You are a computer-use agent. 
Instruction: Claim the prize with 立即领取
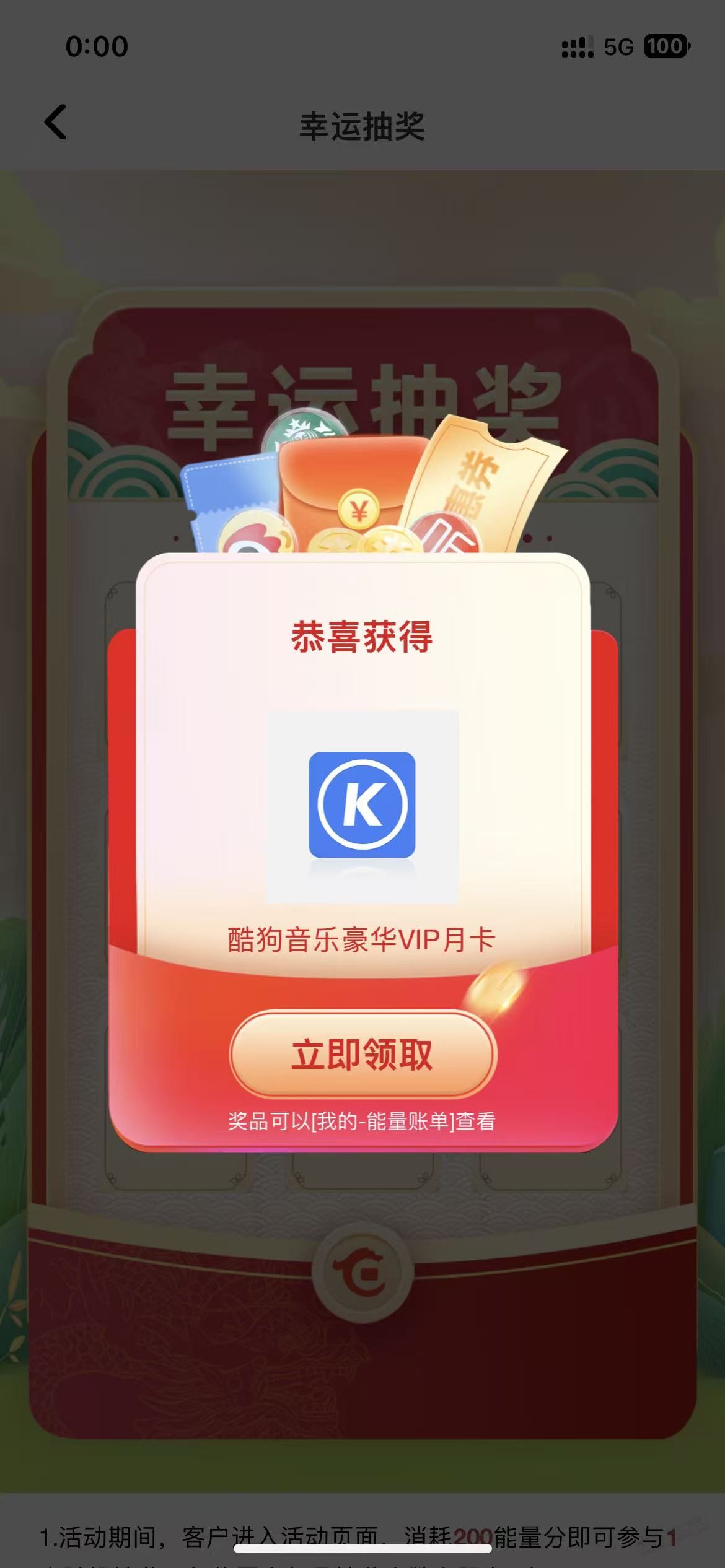[x=362, y=1055]
